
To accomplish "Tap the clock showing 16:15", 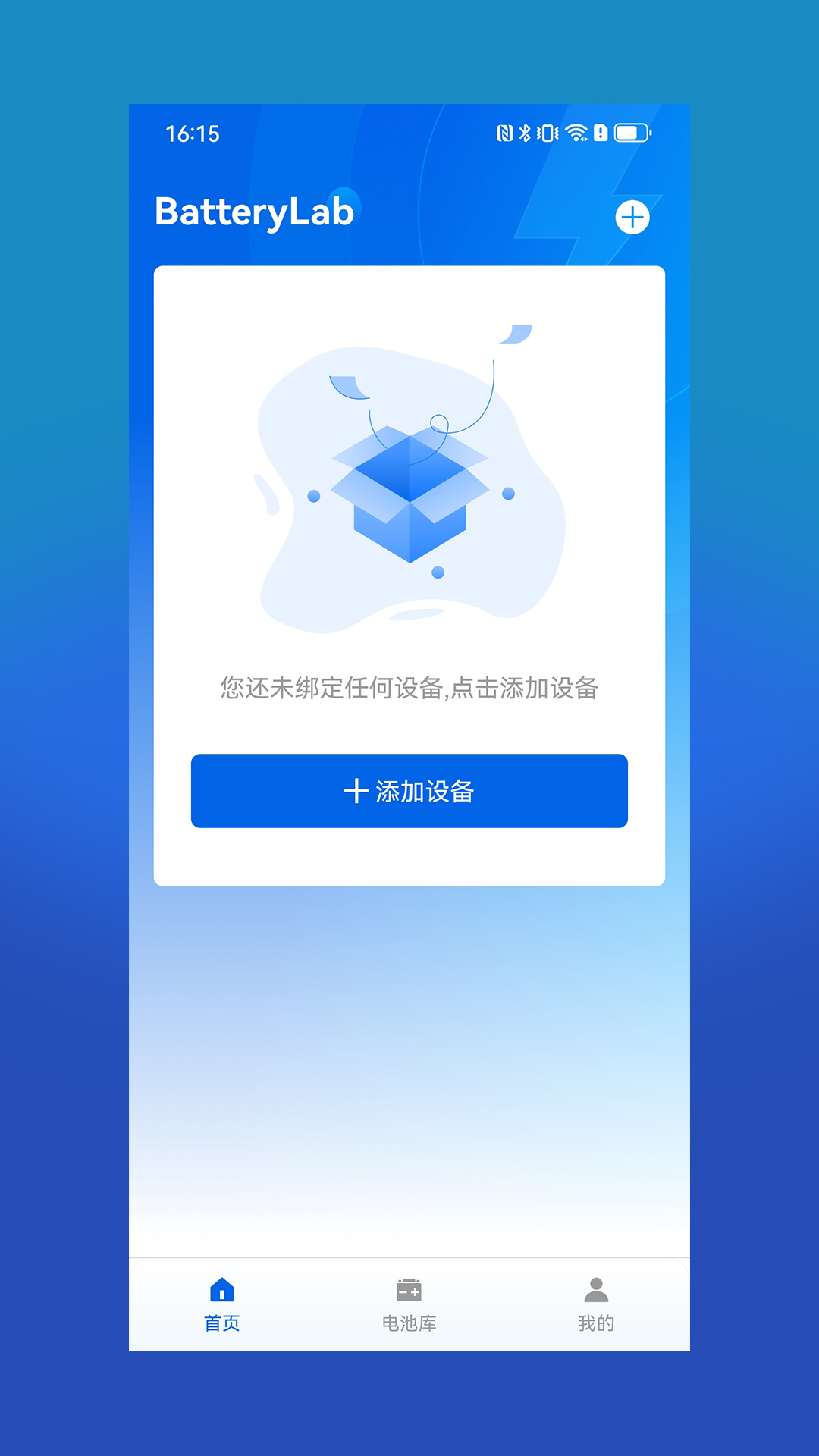I will [x=191, y=133].
